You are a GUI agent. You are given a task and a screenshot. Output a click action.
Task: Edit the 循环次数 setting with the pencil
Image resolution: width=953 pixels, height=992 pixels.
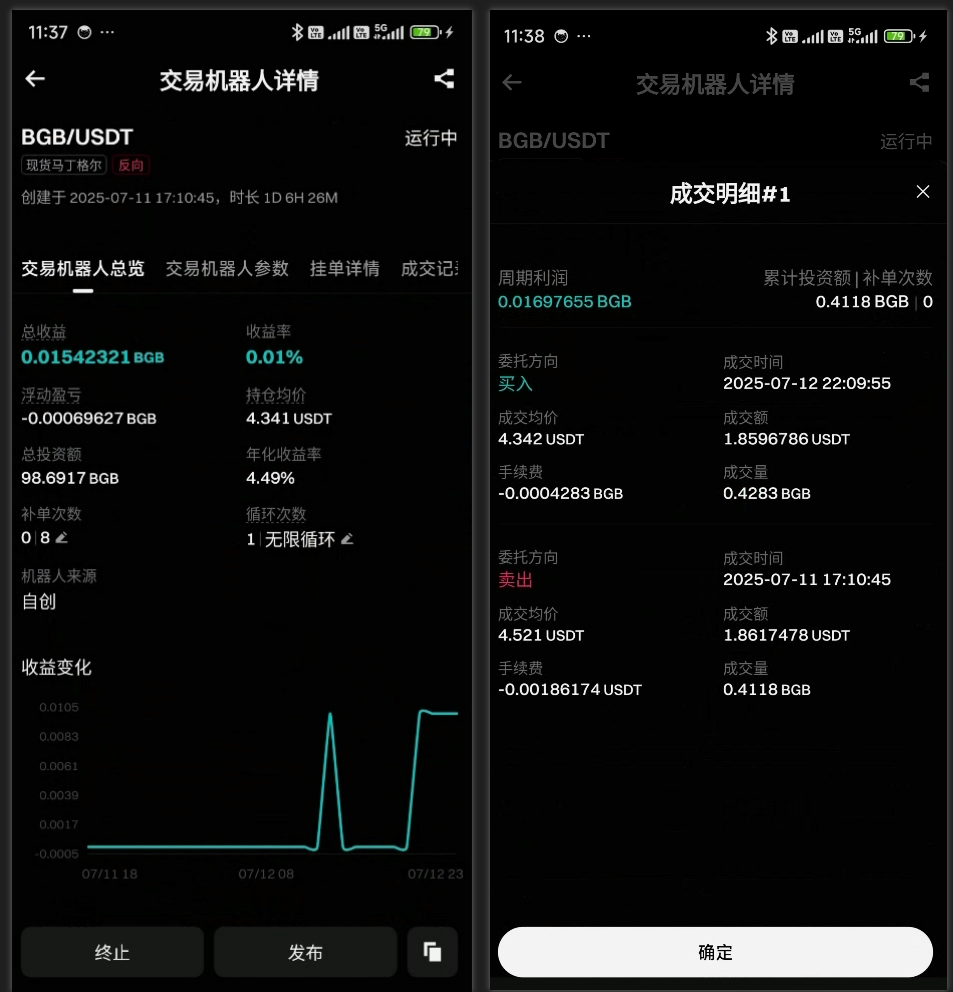[x=347, y=539]
